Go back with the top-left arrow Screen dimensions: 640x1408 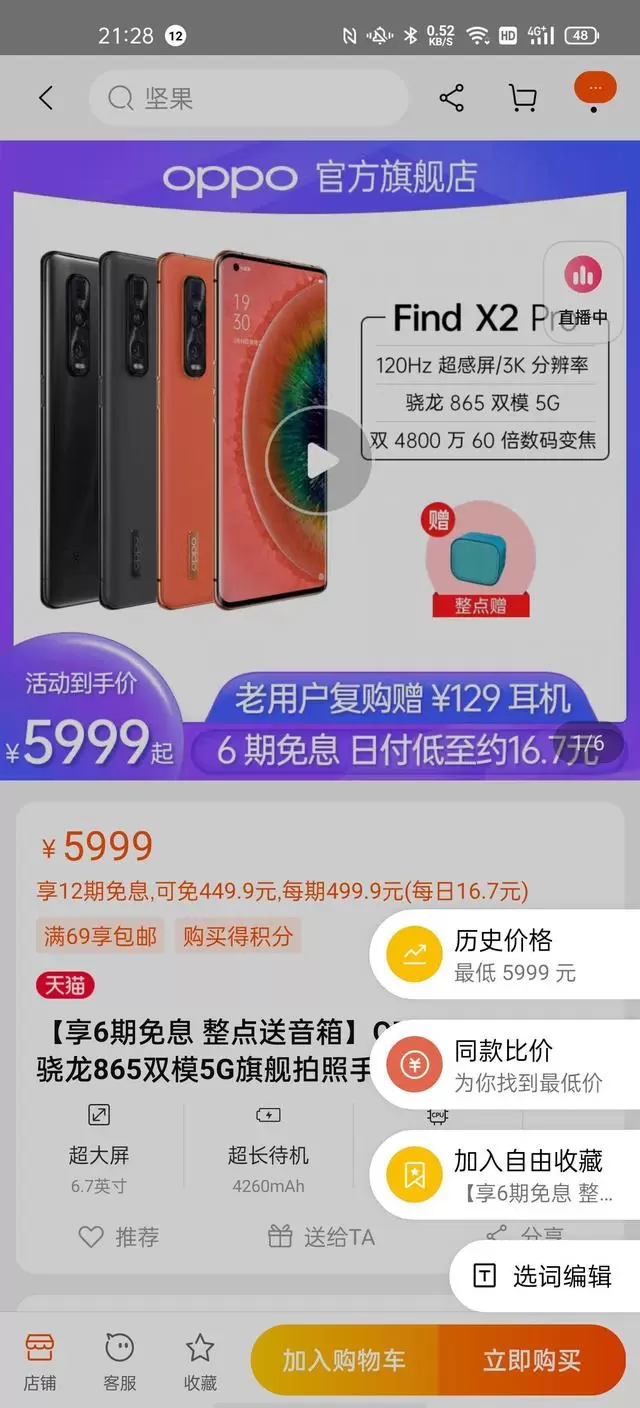pyautogui.click(x=46, y=98)
